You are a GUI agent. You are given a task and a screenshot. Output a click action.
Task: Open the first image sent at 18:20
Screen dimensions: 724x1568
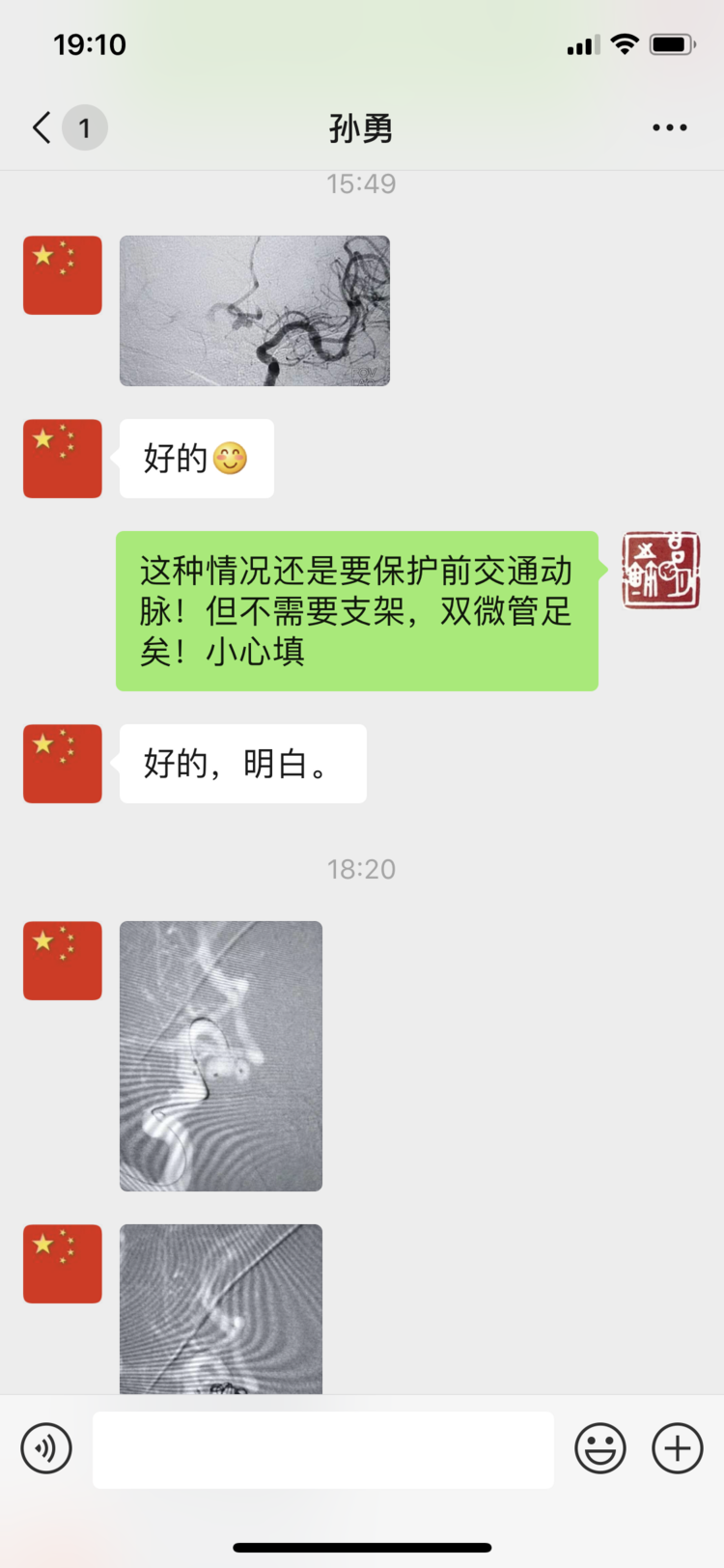220,1055
